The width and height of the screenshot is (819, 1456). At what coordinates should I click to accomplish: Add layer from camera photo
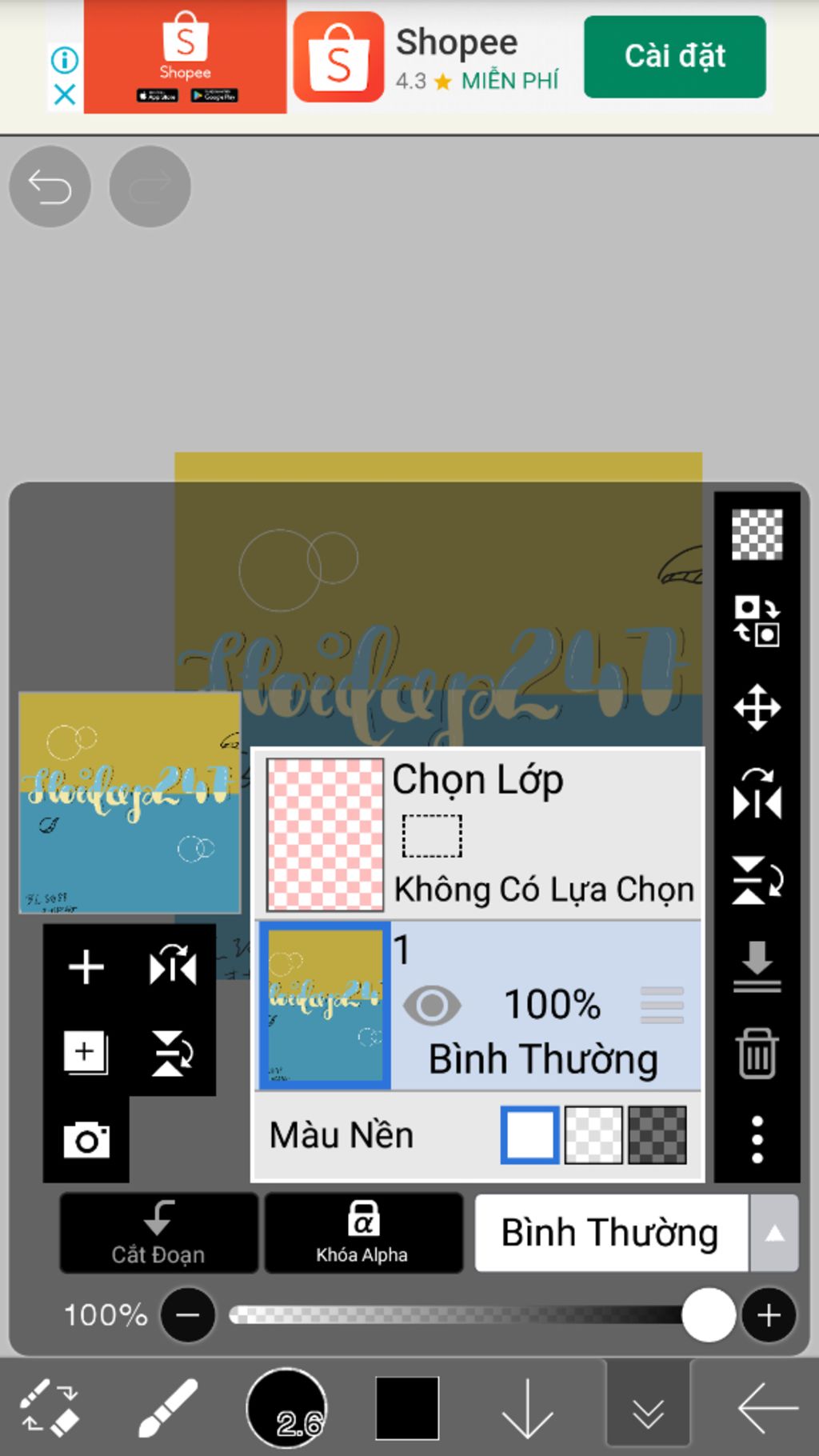(x=86, y=1140)
